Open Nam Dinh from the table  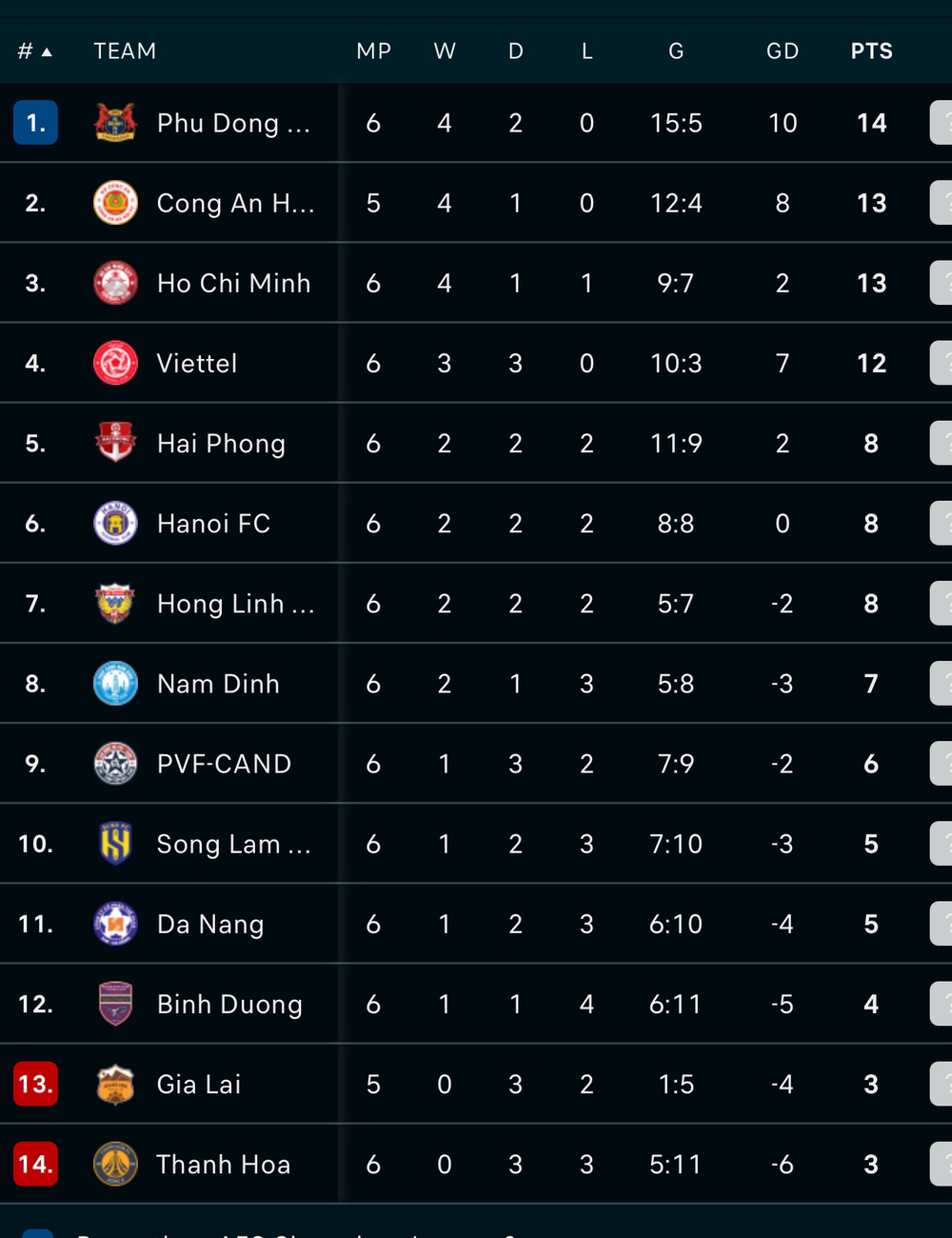pos(218,684)
